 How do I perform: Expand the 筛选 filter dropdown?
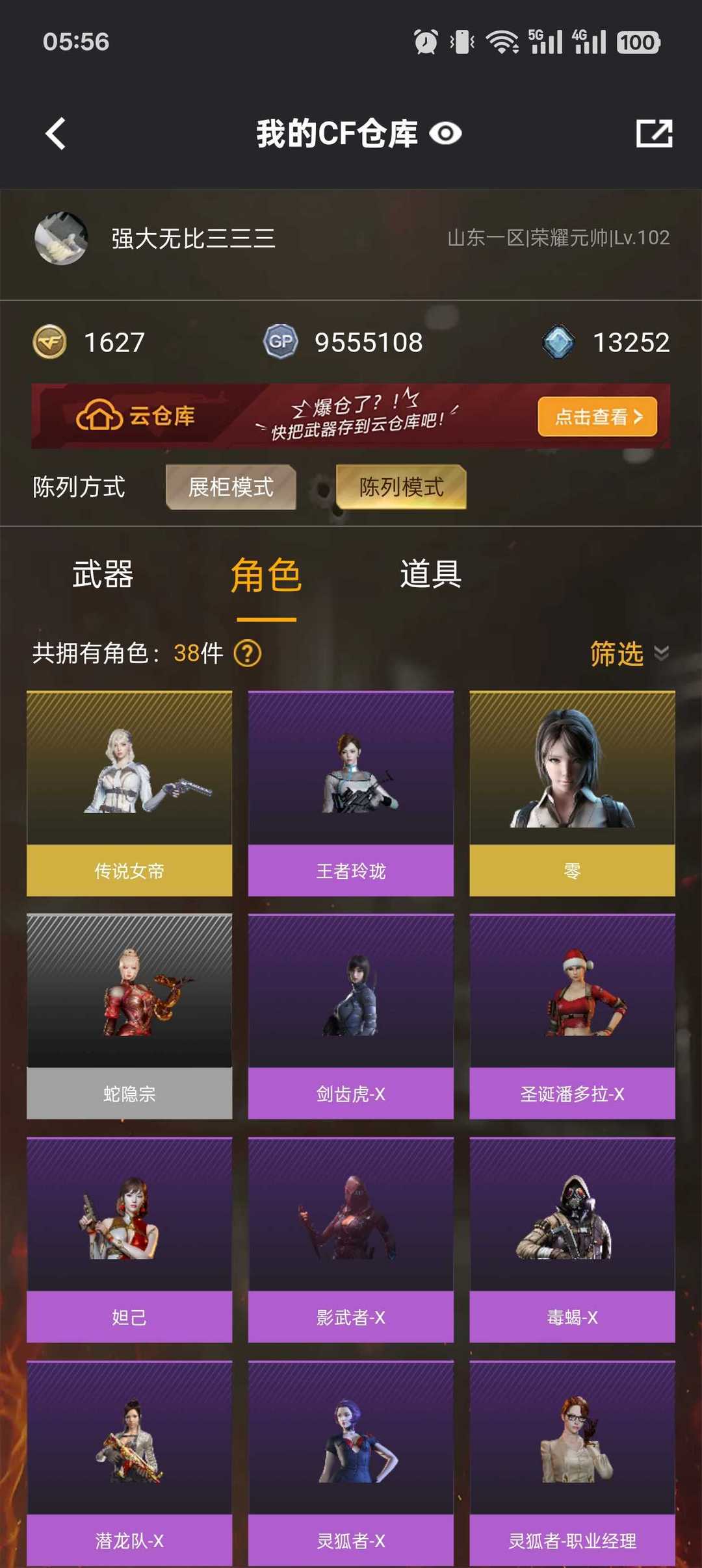[x=629, y=653]
